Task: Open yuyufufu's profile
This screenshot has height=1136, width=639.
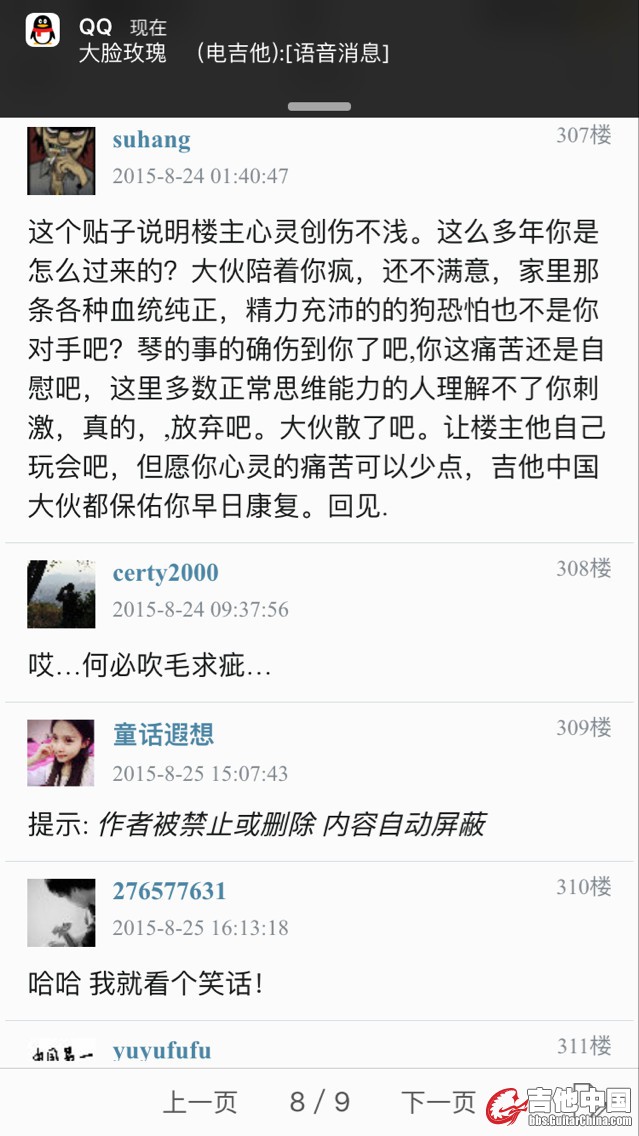Action: 162,1050
